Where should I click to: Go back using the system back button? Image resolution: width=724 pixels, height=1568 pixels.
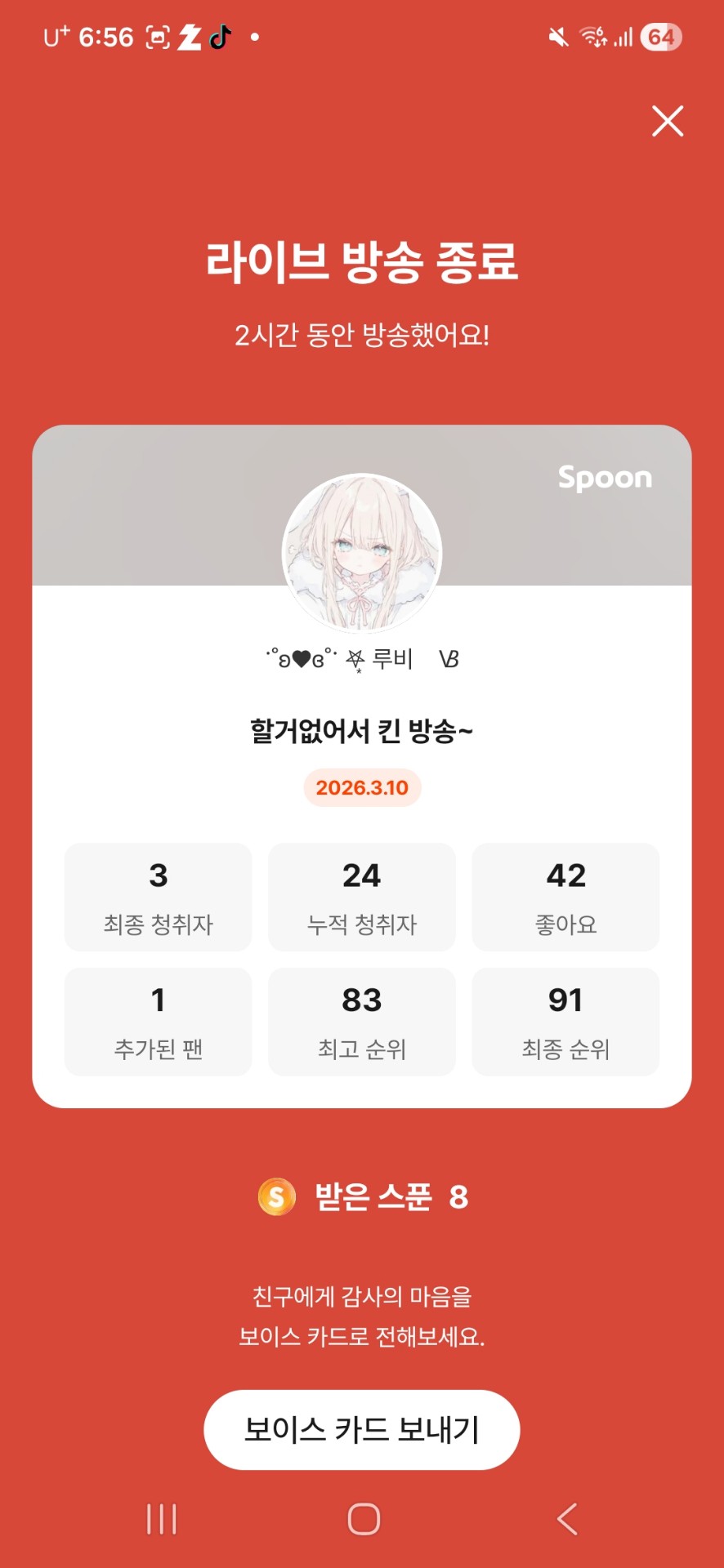tap(567, 1519)
